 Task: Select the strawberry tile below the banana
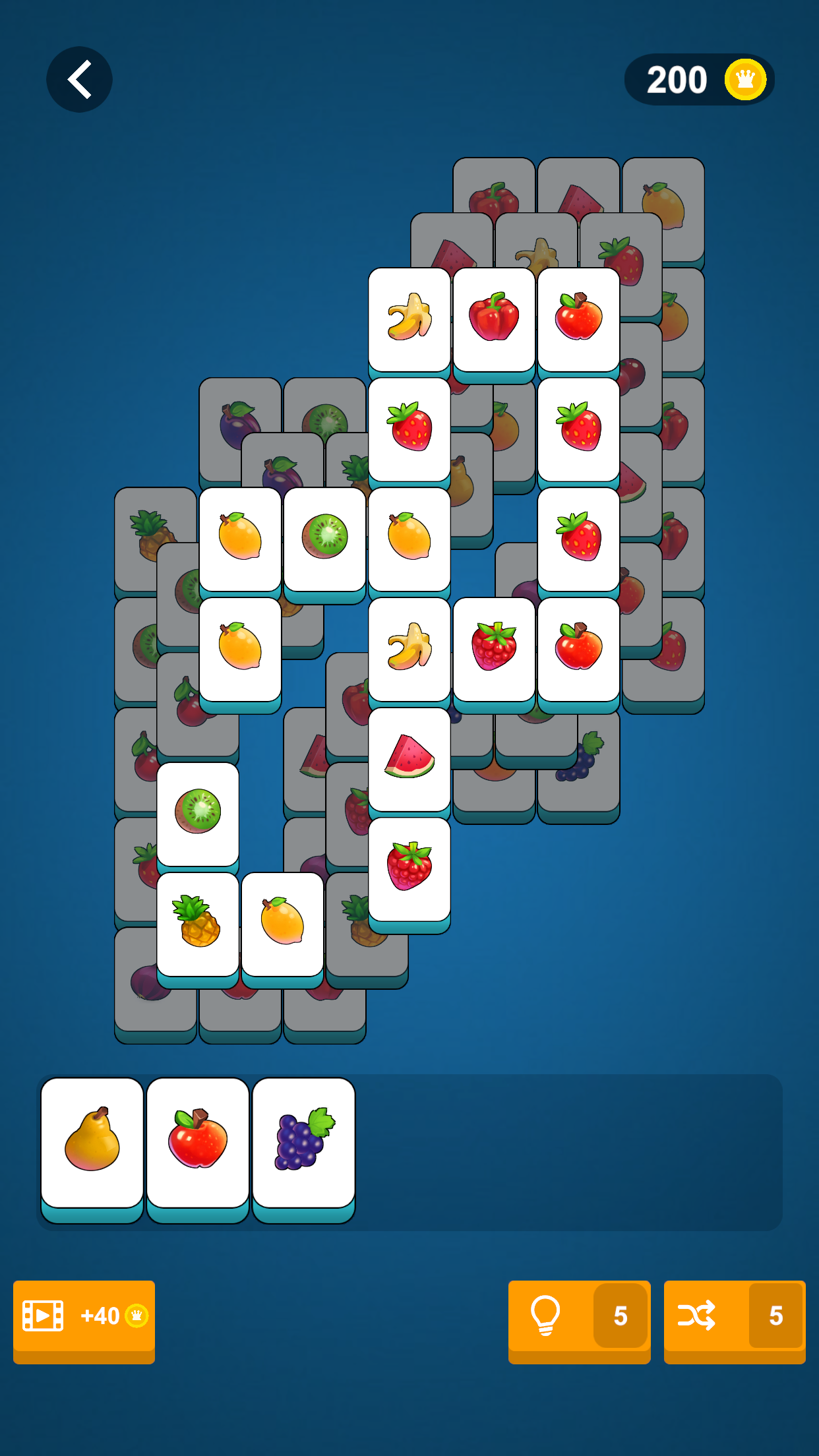(x=409, y=429)
